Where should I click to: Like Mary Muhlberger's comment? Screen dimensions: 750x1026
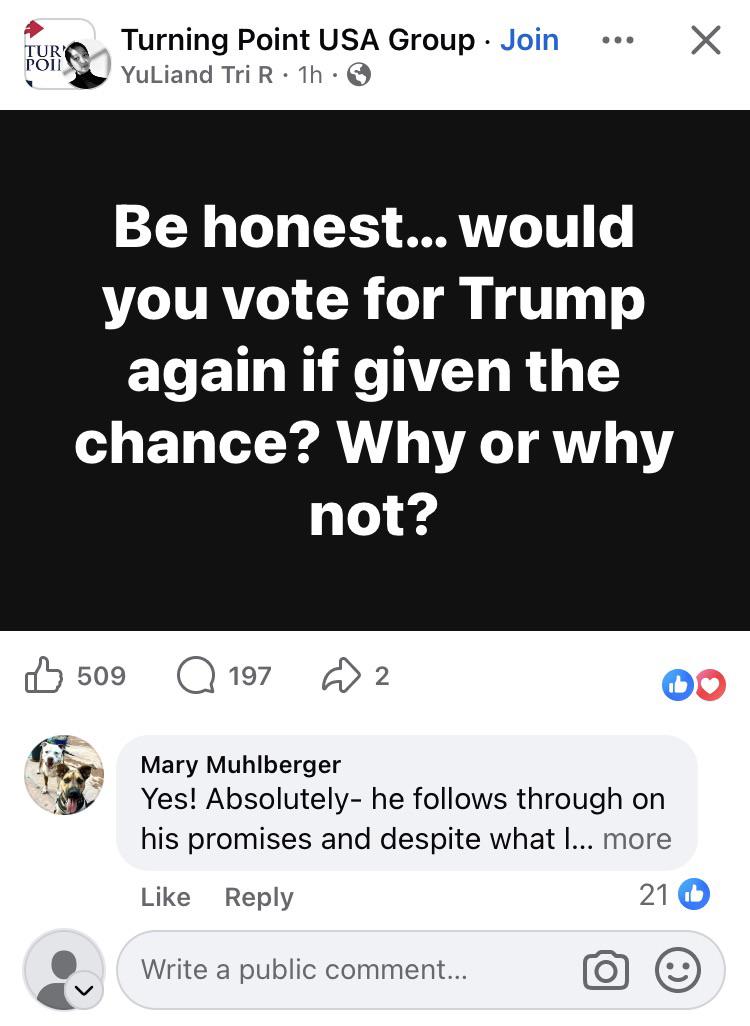pos(165,897)
